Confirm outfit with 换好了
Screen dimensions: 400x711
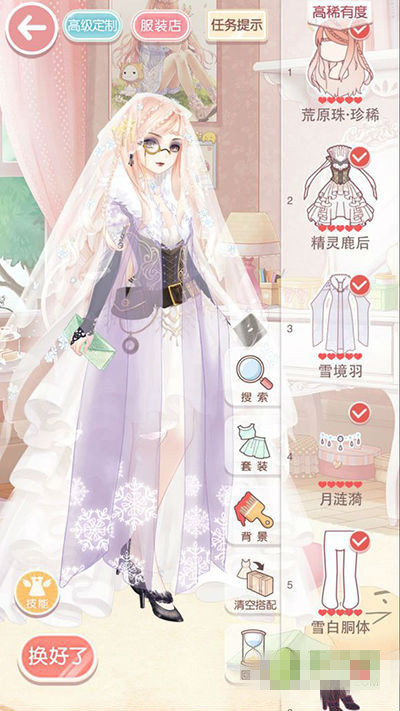click(57, 657)
